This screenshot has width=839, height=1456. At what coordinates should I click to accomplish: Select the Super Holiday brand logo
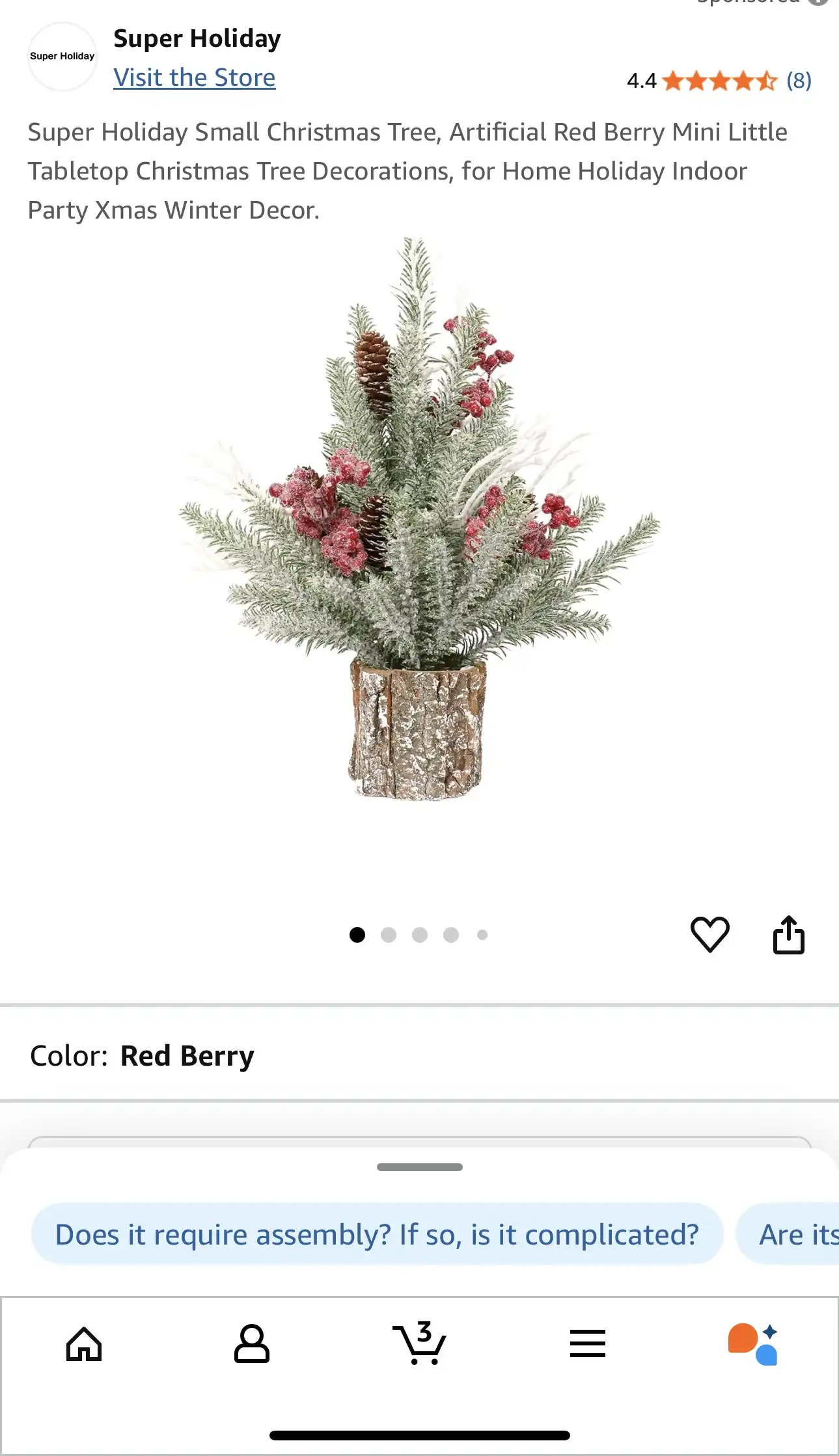(x=62, y=57)
